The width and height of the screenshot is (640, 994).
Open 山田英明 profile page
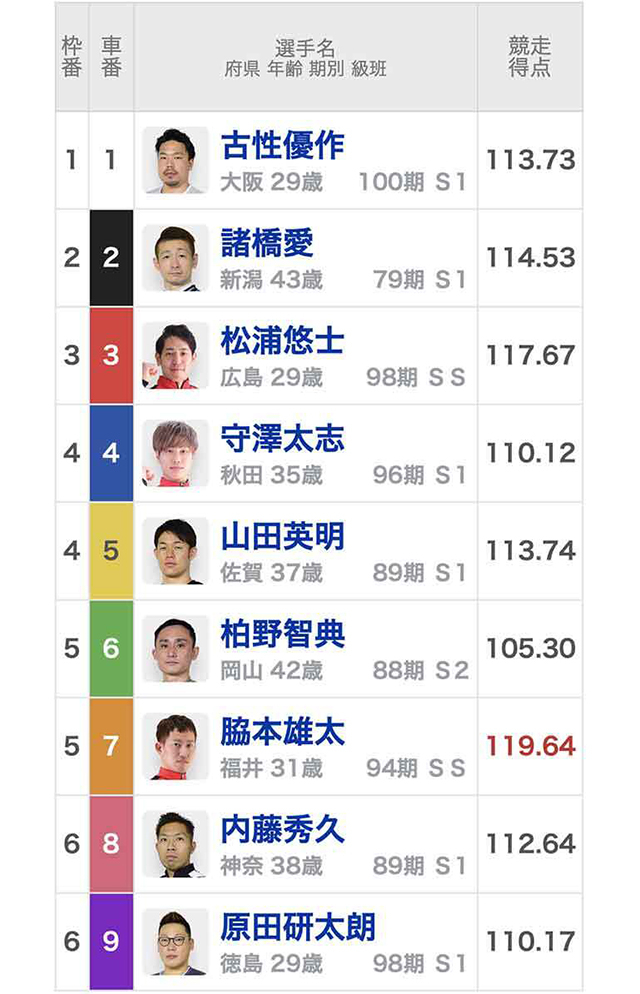[282, 537]
